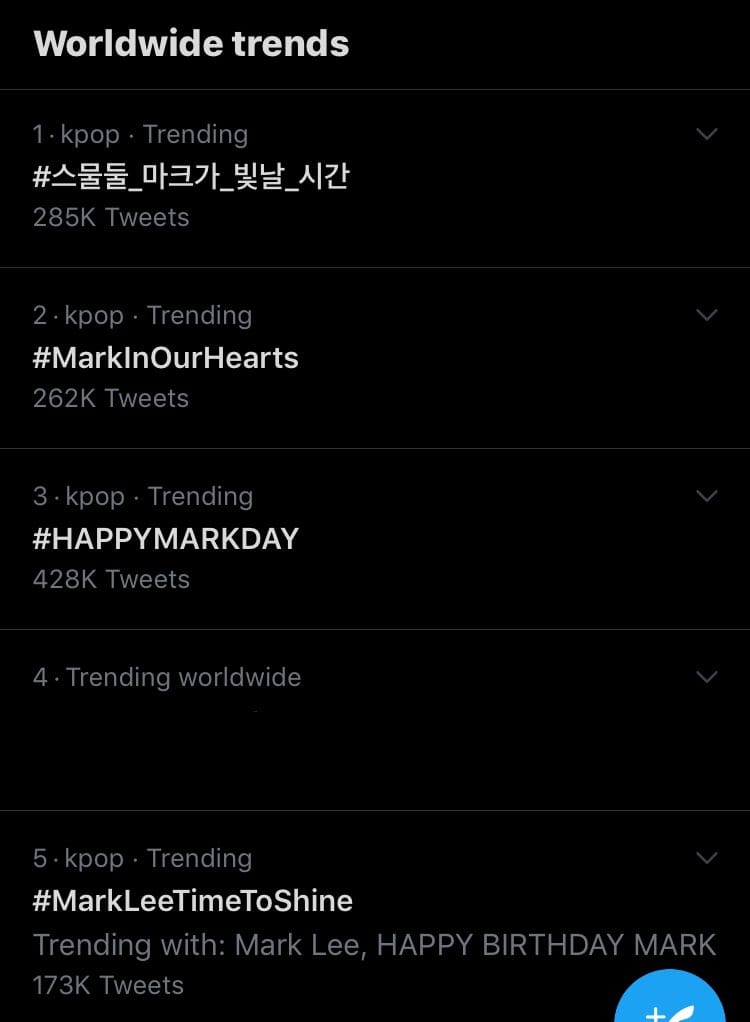Show options chevron for #HAPPYMARKDAY
This screenshot has height=1022, width=750.
tap(707, 496)
